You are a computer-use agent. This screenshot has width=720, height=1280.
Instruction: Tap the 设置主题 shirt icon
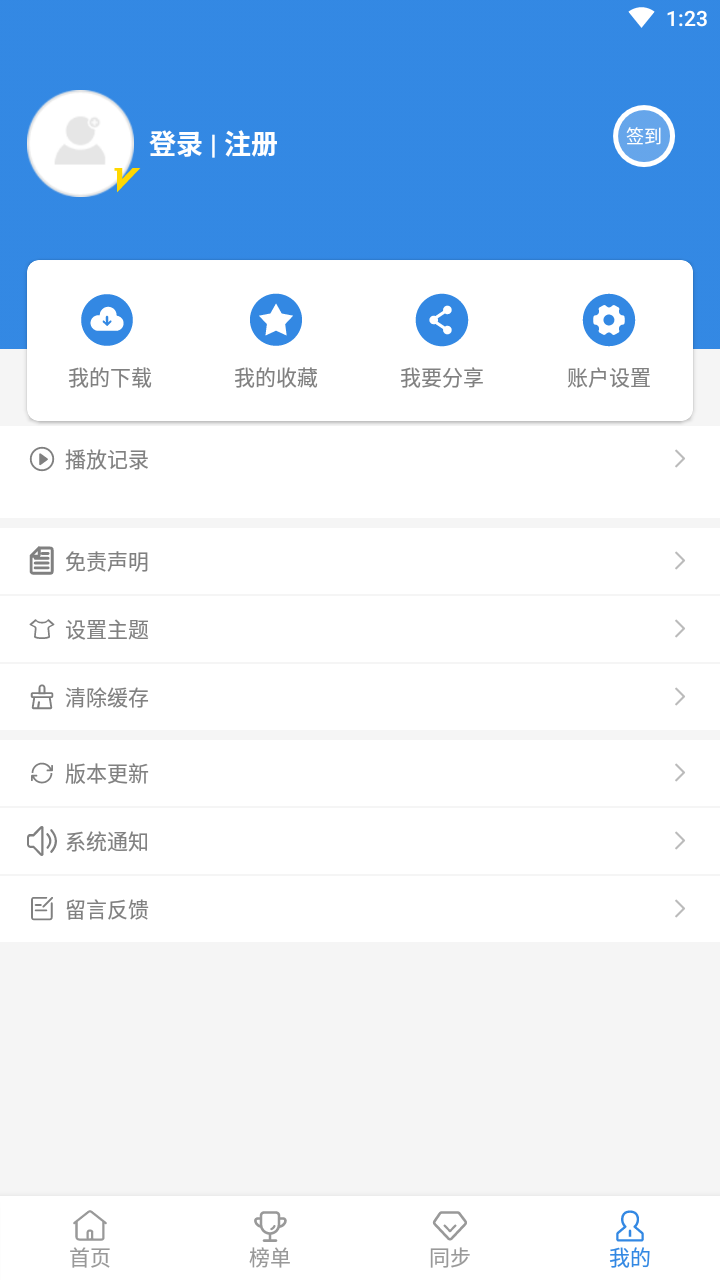tap(40, 629)
